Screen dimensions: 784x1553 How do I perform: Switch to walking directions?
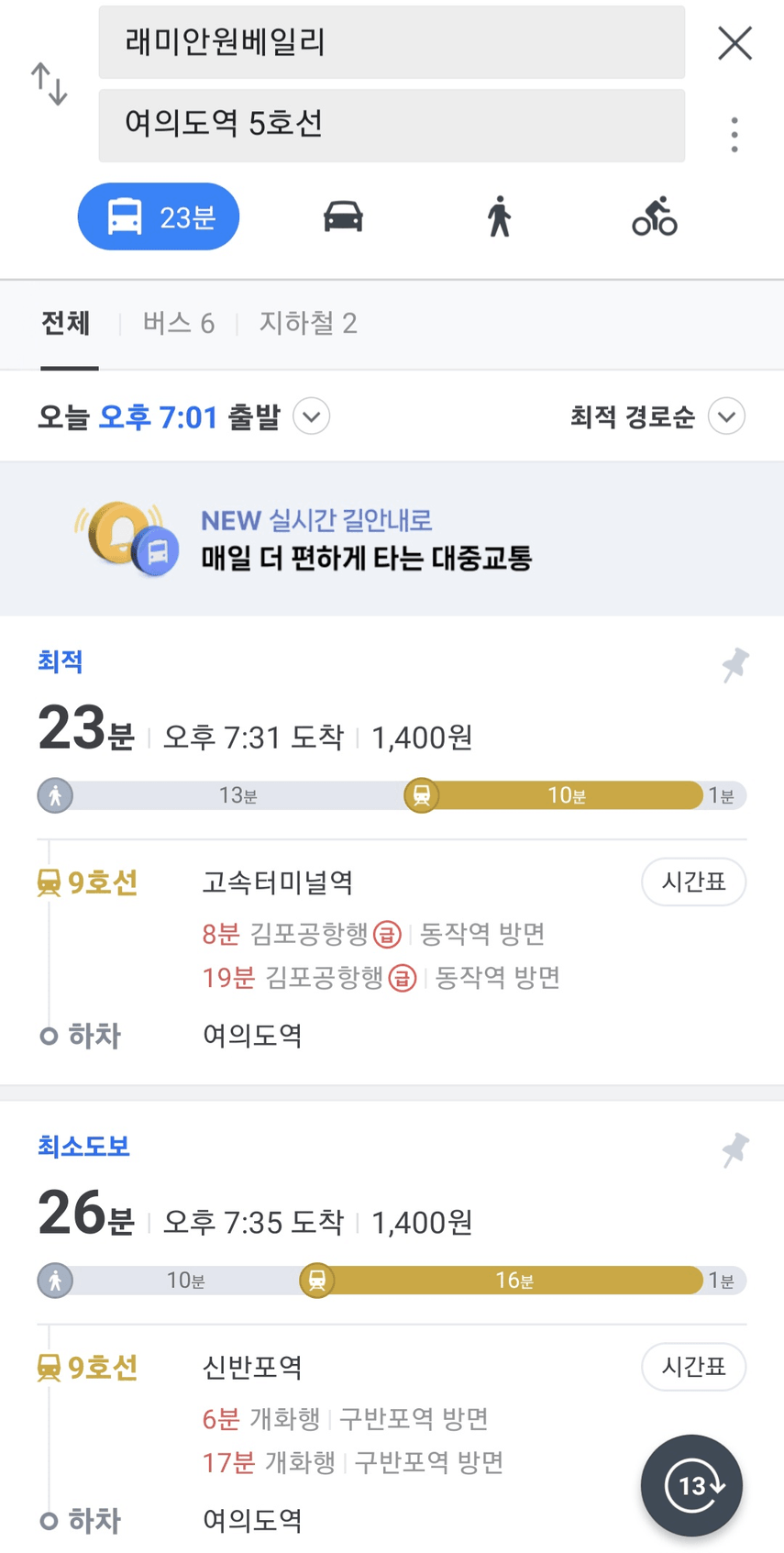(499, 216)
